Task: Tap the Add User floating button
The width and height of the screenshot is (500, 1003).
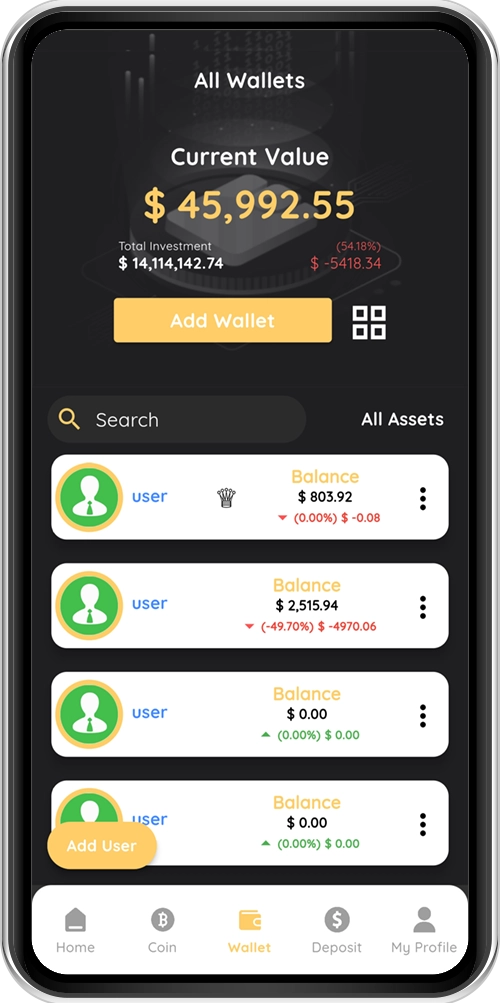Action: coord(102,846)
